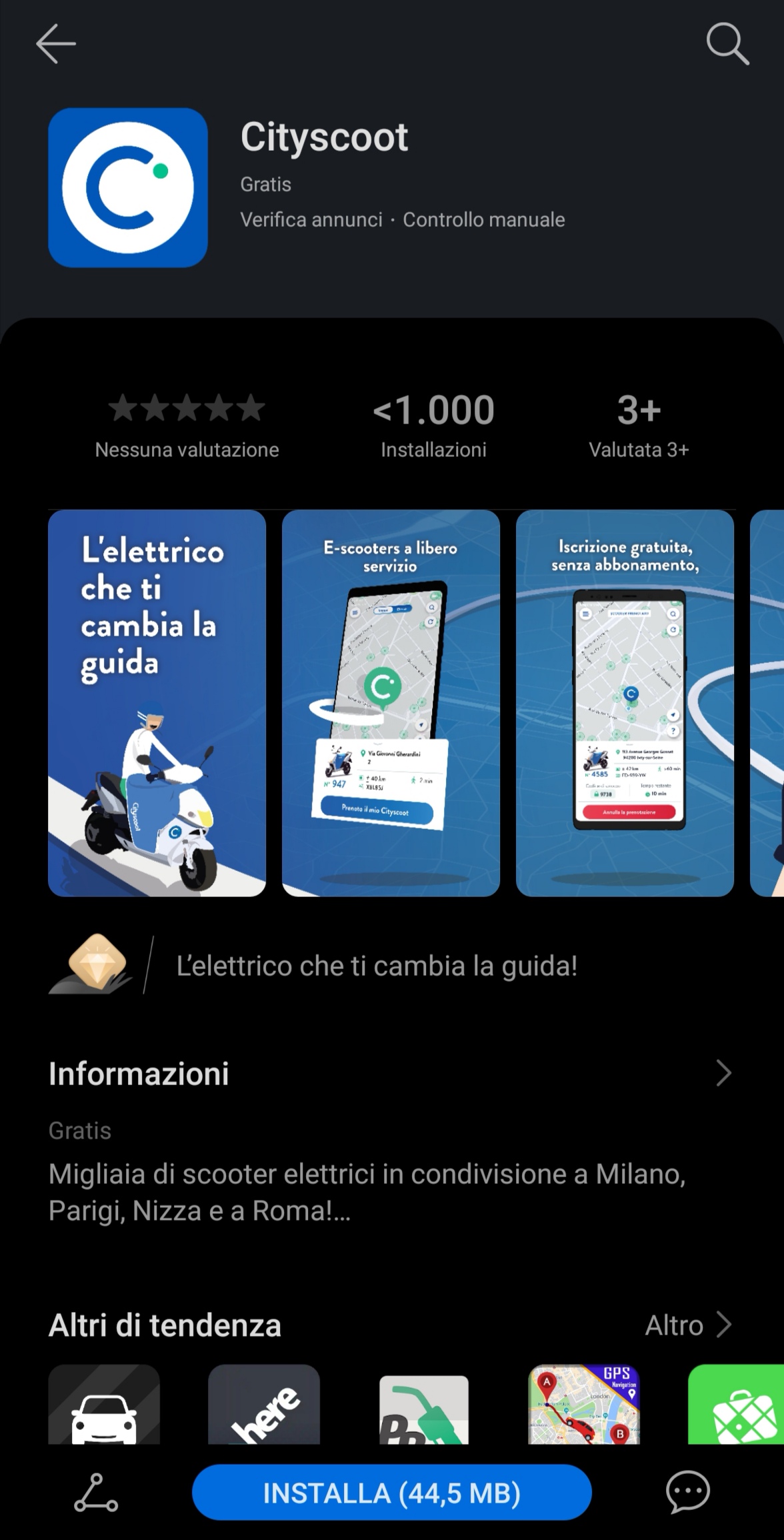
Task: View the Iscrizione gratuita screenshot
Action: [x=625, y=703]
